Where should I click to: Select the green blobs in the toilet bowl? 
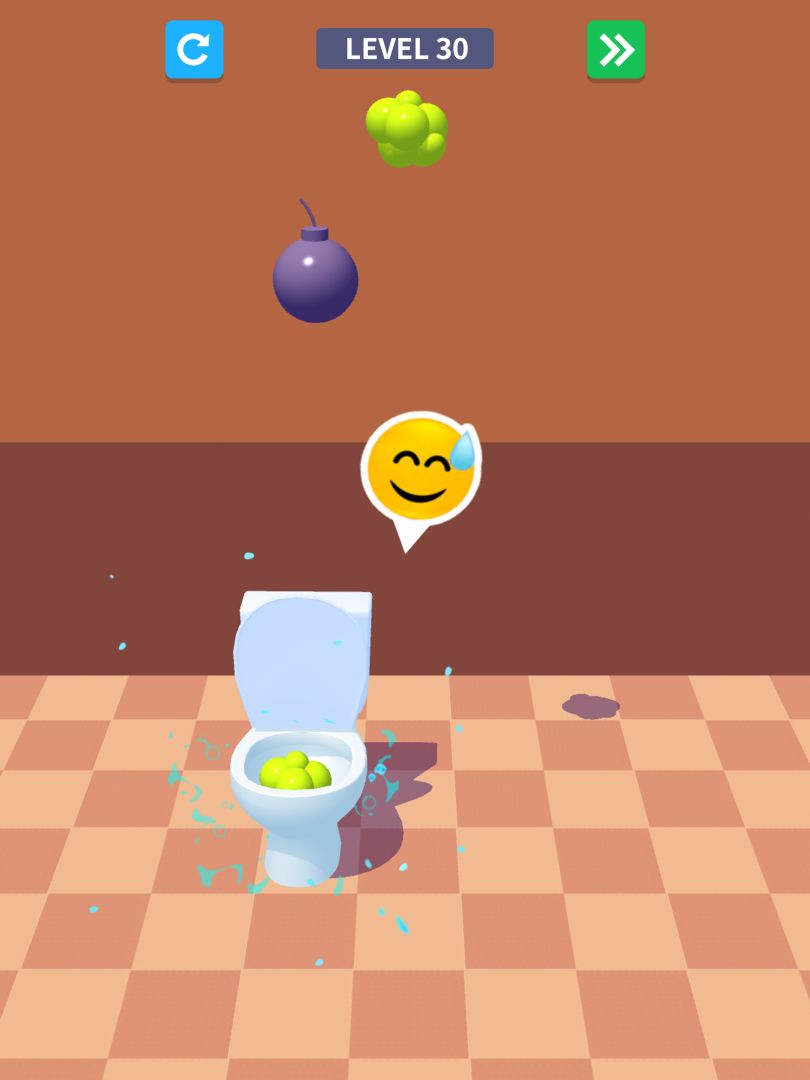pyautogui.click(x=293, y=770)
